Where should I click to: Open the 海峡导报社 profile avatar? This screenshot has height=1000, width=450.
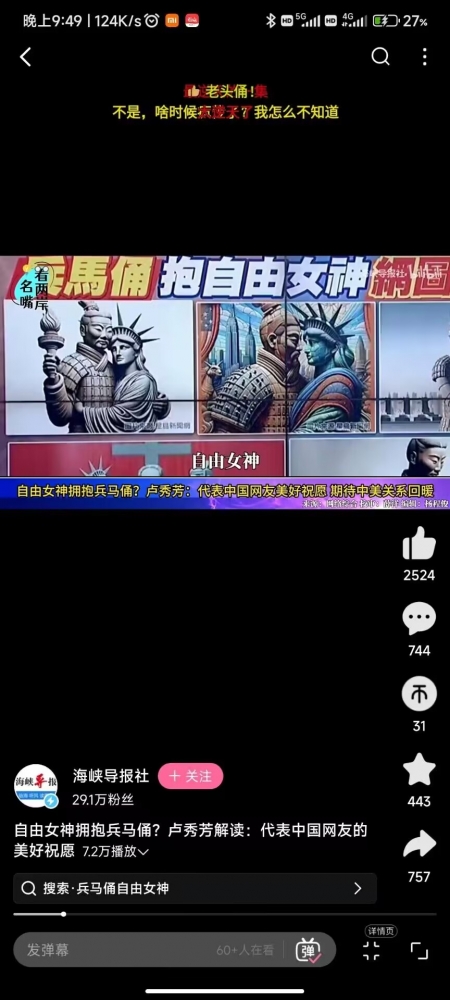point(36,786)
